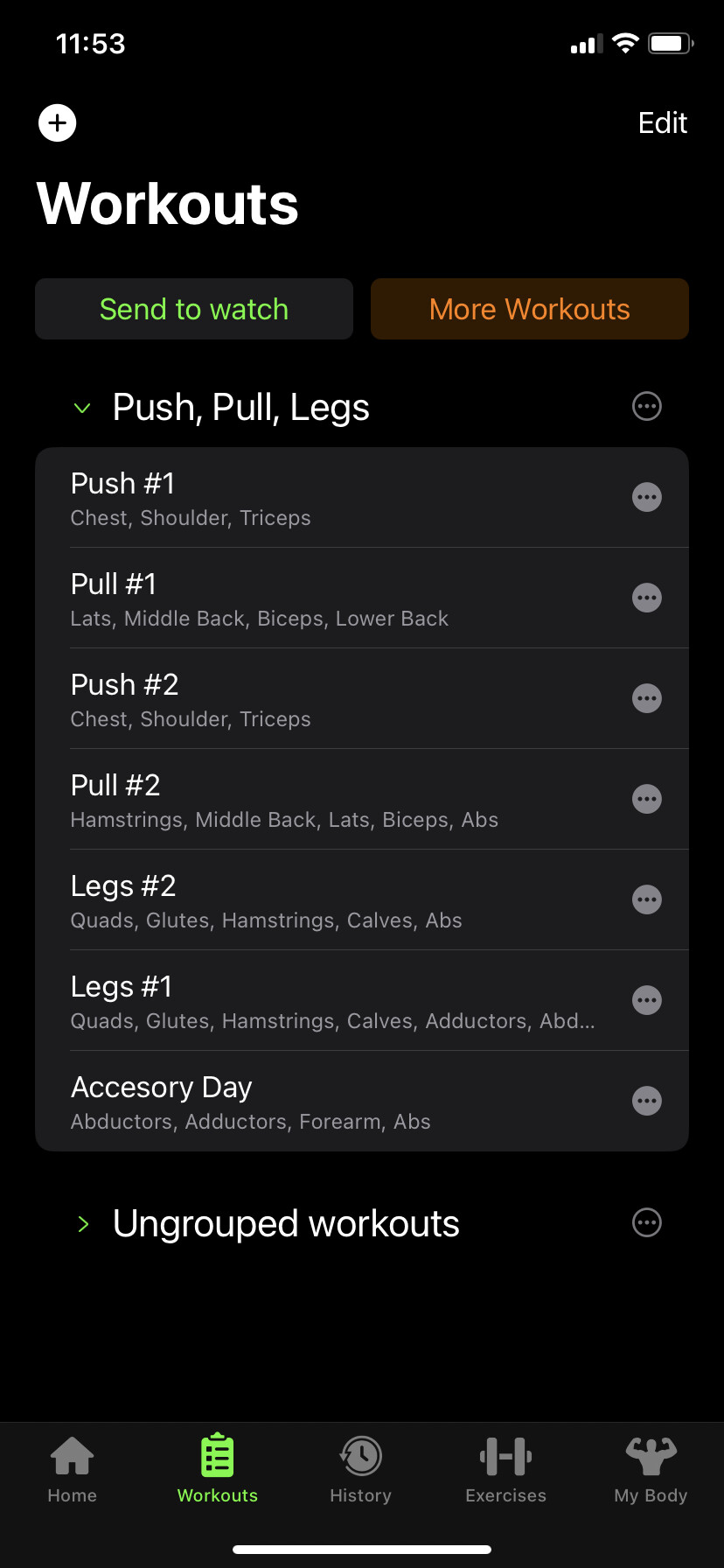724x1568 pixels.
Task: Switch to the Home tab
Action: coord(73,1470)
